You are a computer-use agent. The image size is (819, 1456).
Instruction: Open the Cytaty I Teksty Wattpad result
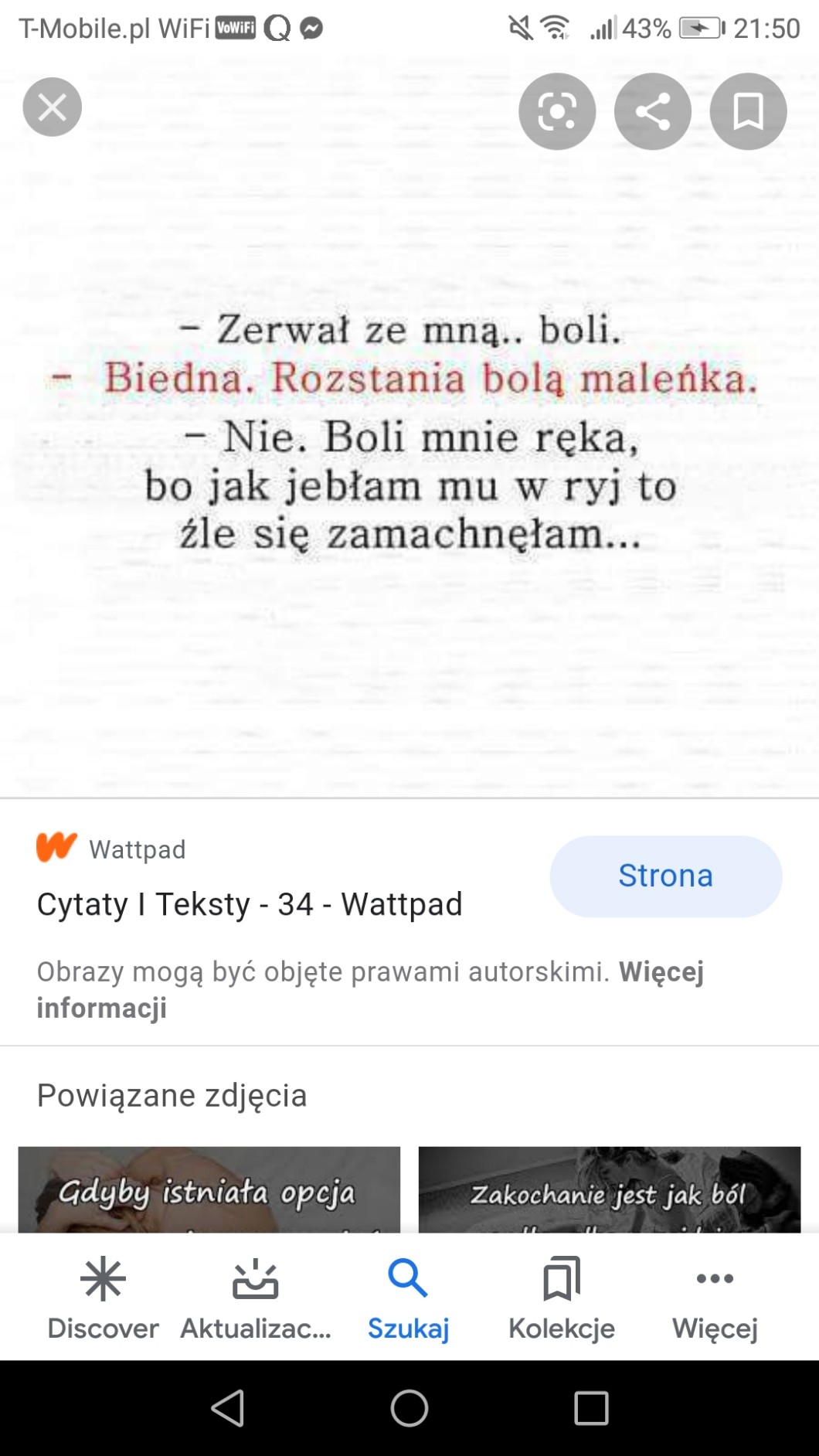pyautogui.click(x=250, y=904)
